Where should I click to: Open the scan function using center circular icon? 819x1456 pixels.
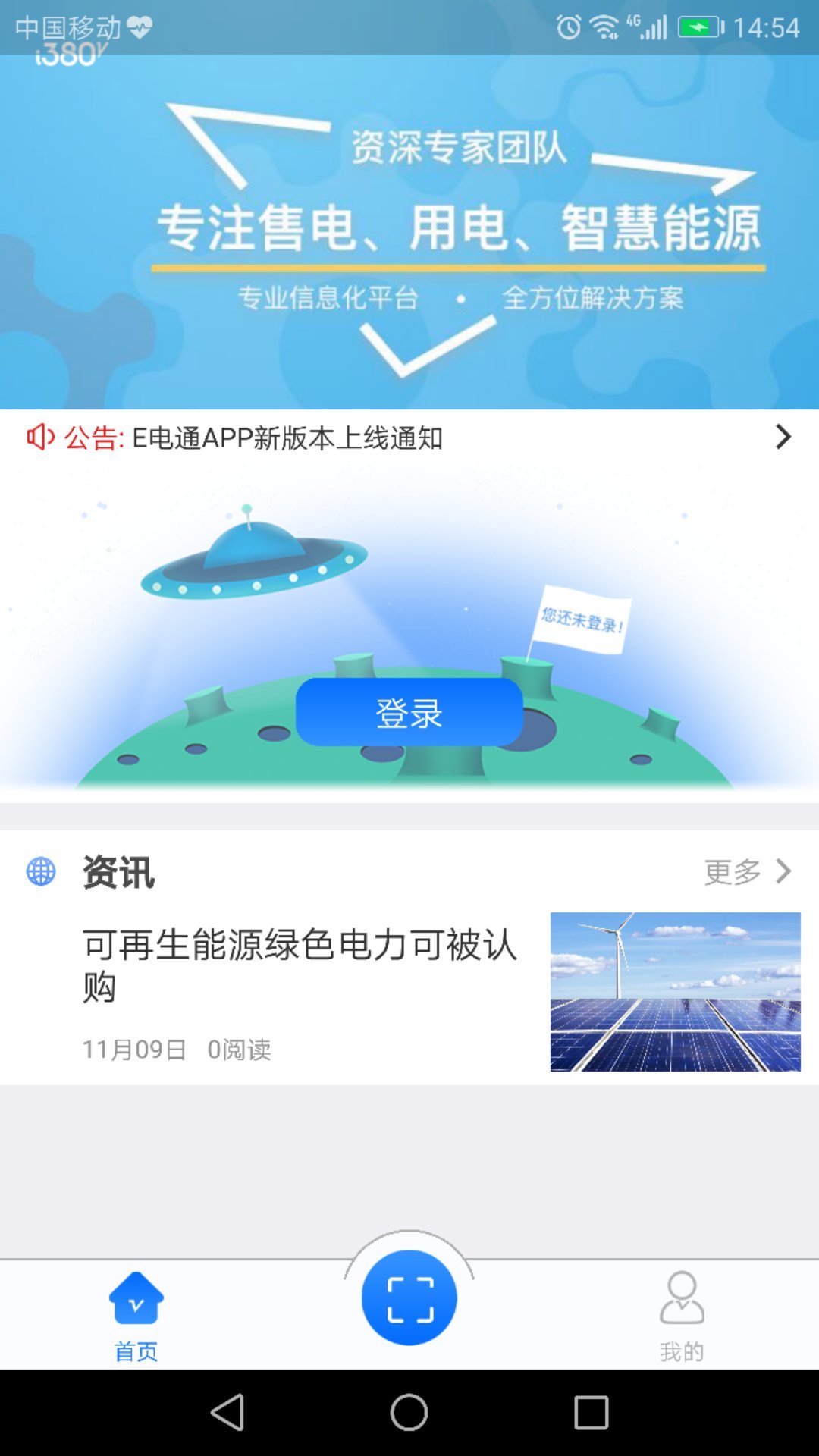[x=409, y=1298]
